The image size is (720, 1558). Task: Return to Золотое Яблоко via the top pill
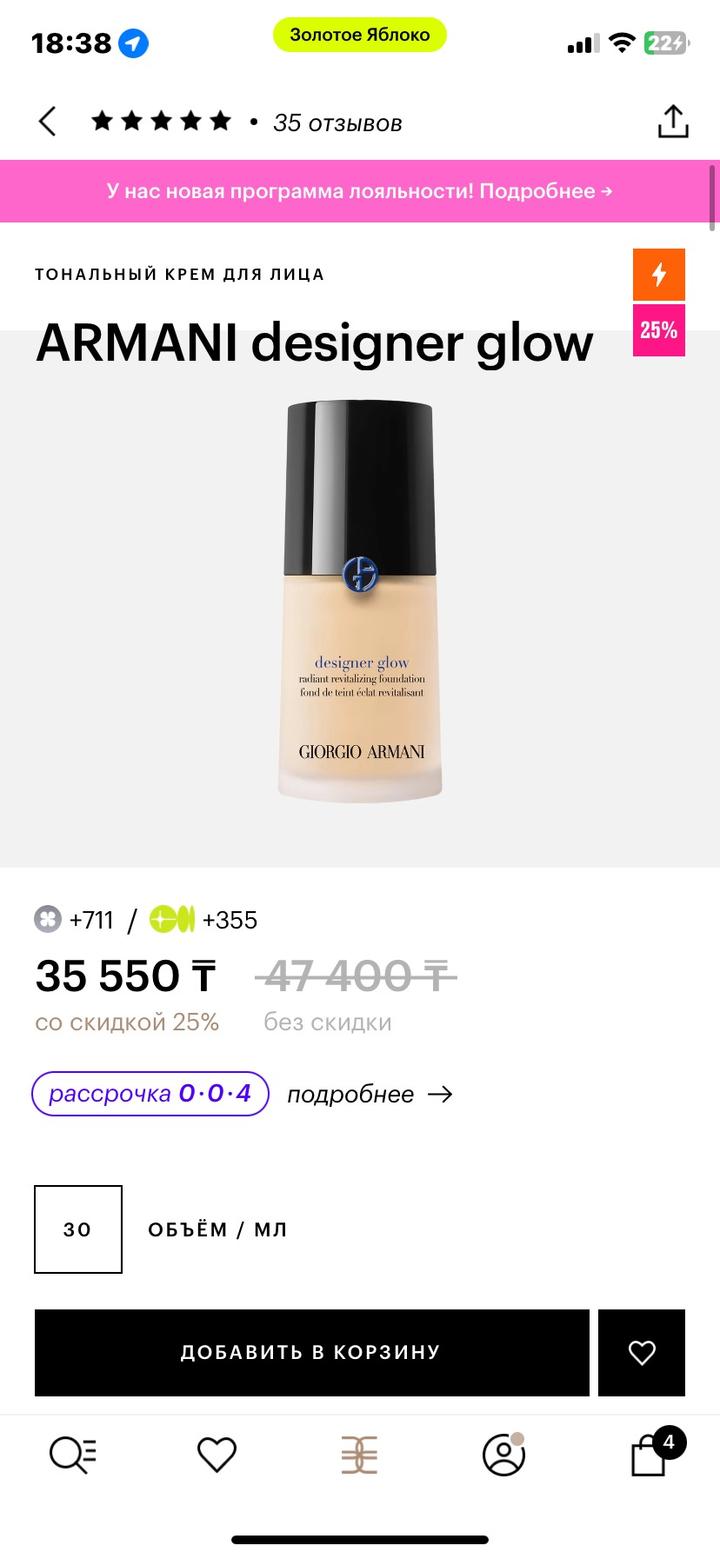360,35
